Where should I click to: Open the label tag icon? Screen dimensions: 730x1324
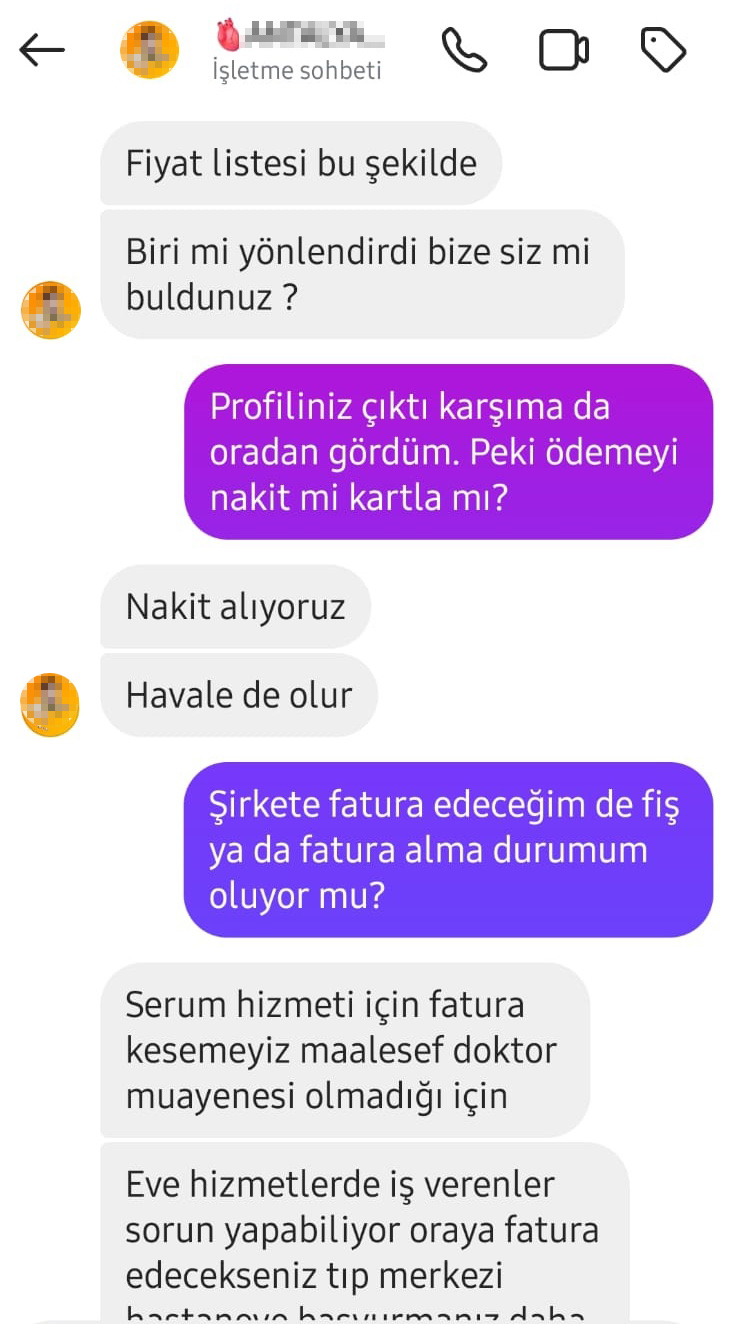point(663,50)
